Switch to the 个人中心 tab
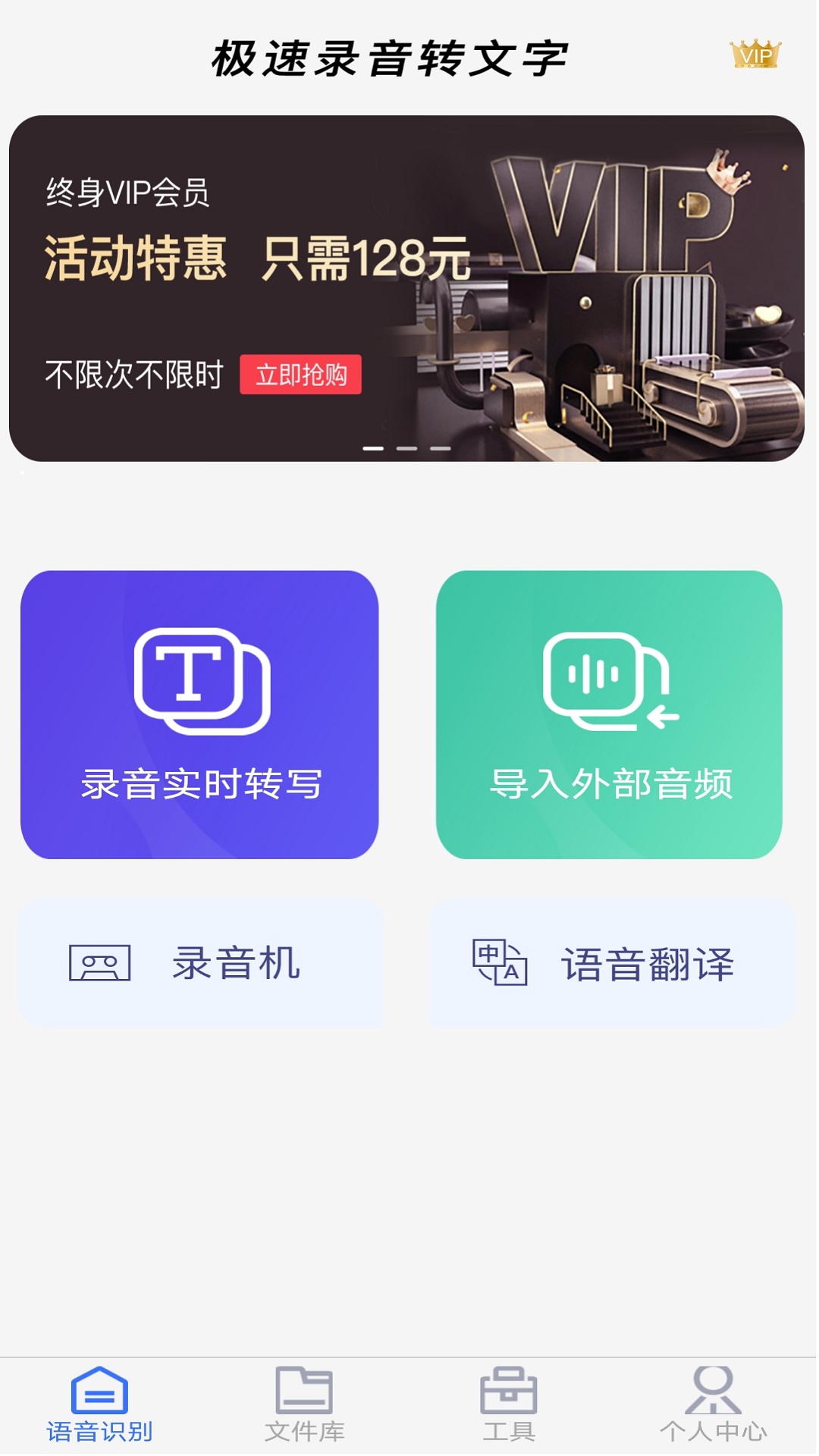Image resolution: width=819 pixels, height=1456 pixels. tap(713, 1404)
